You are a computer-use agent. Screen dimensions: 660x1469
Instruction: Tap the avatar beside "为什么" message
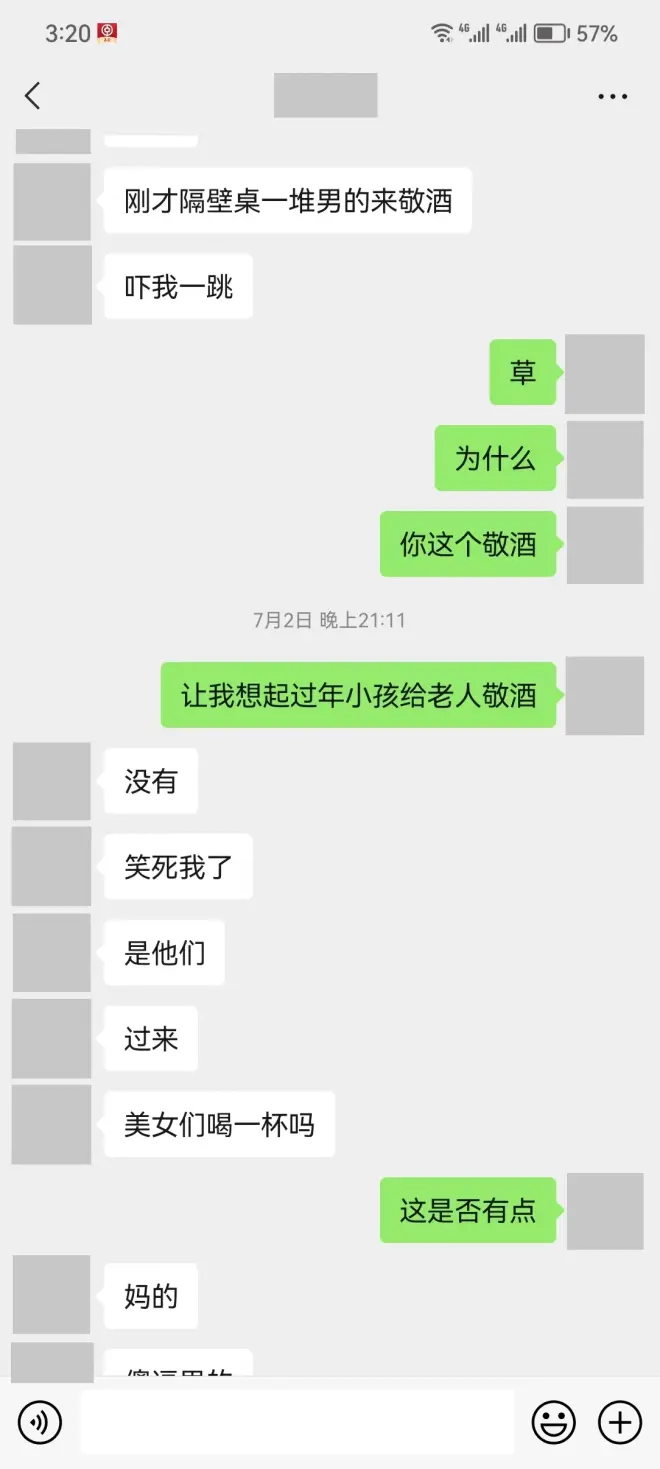point(604,459)
